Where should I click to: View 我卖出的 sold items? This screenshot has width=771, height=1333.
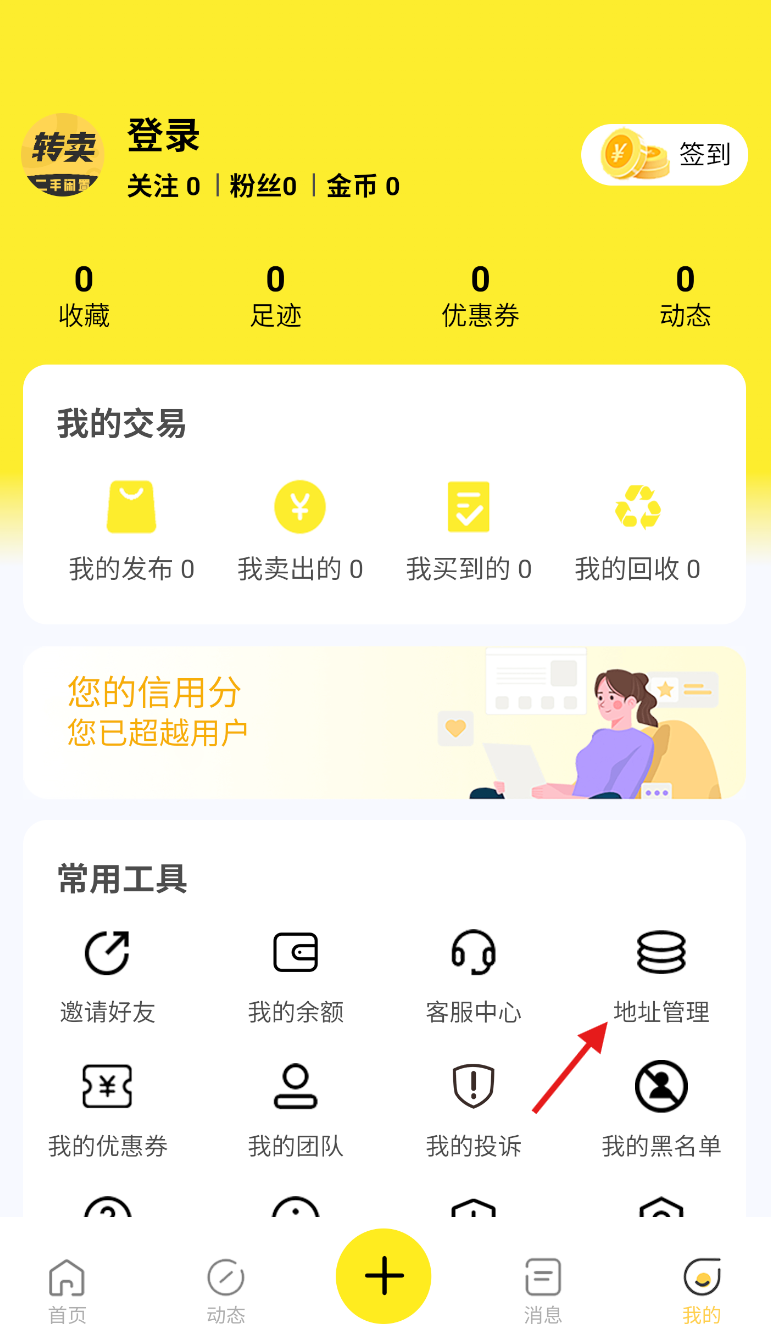coord(300,530)
